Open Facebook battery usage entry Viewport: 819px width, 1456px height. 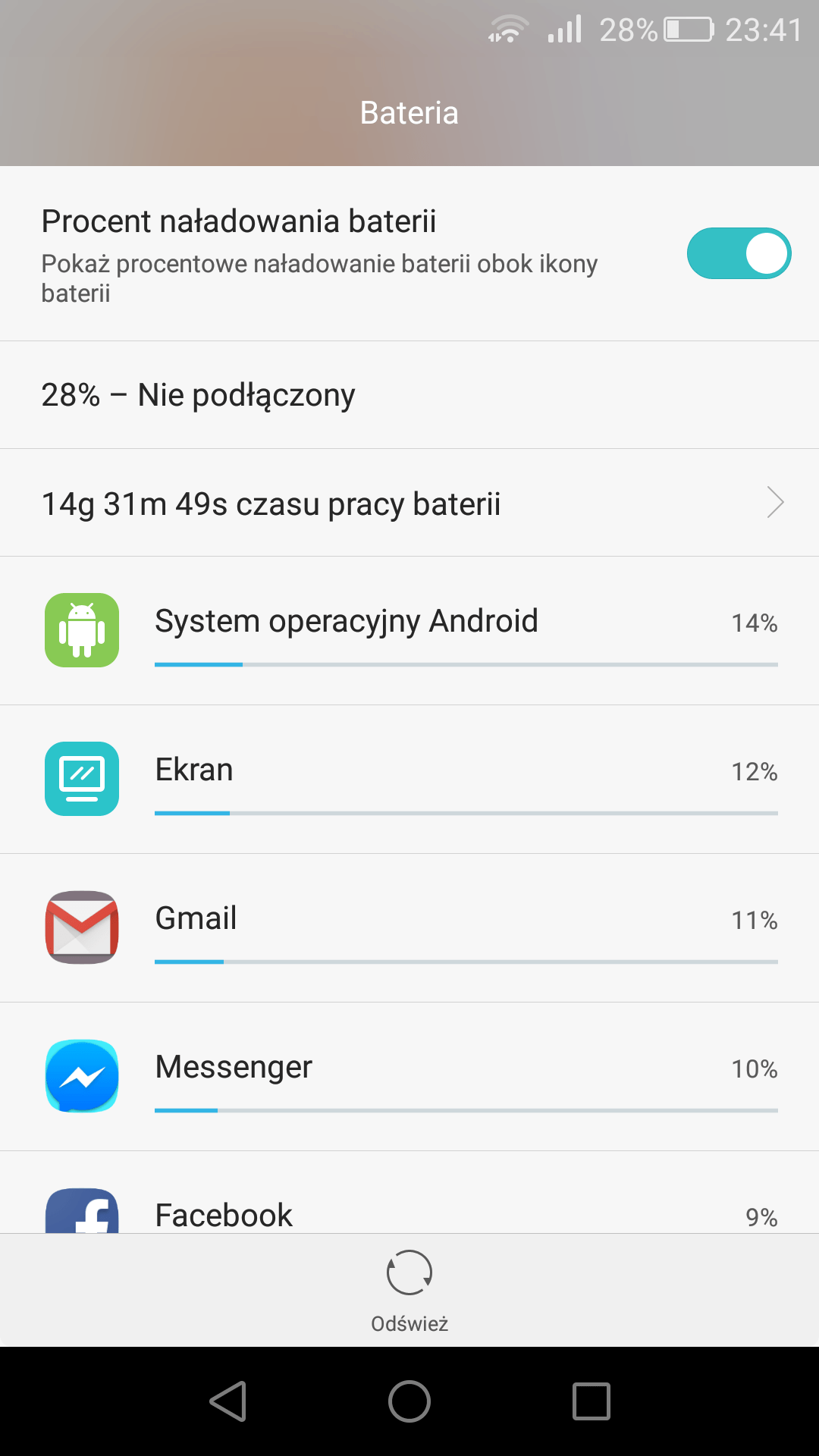(x=409, y=1193)
